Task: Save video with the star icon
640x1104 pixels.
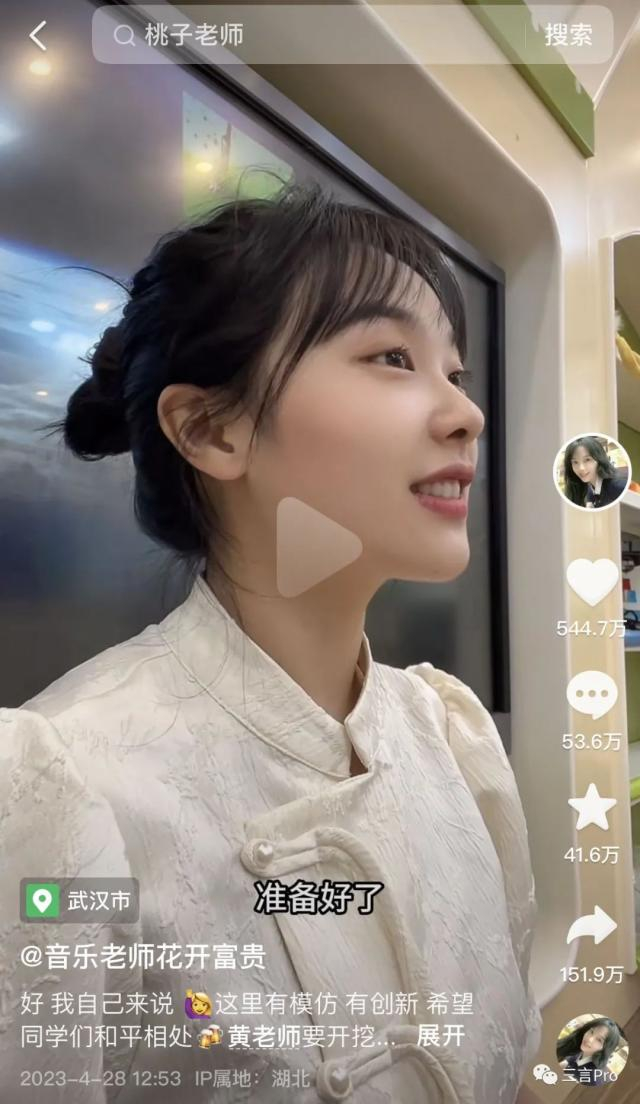Action: coord(592,807)
